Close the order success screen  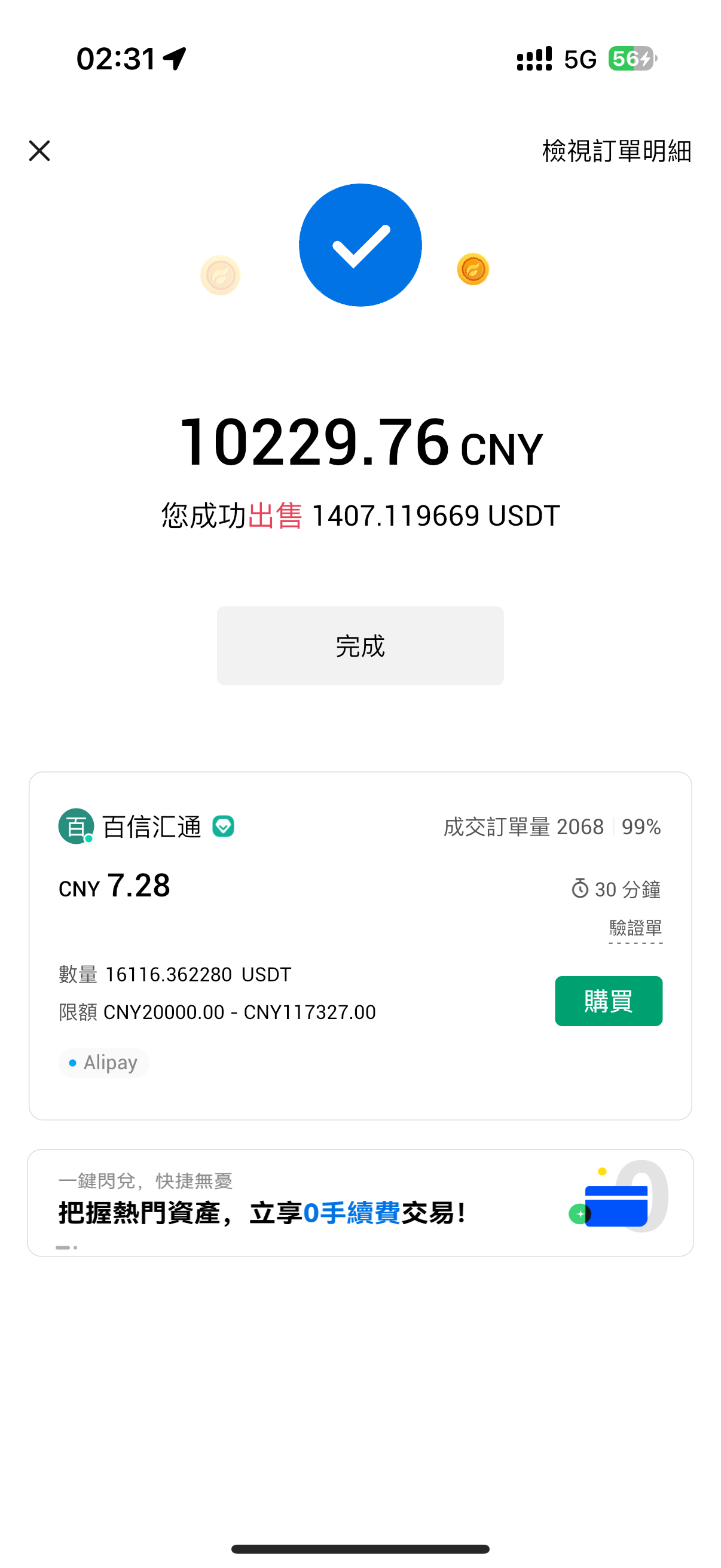click(x=39, y=150)
